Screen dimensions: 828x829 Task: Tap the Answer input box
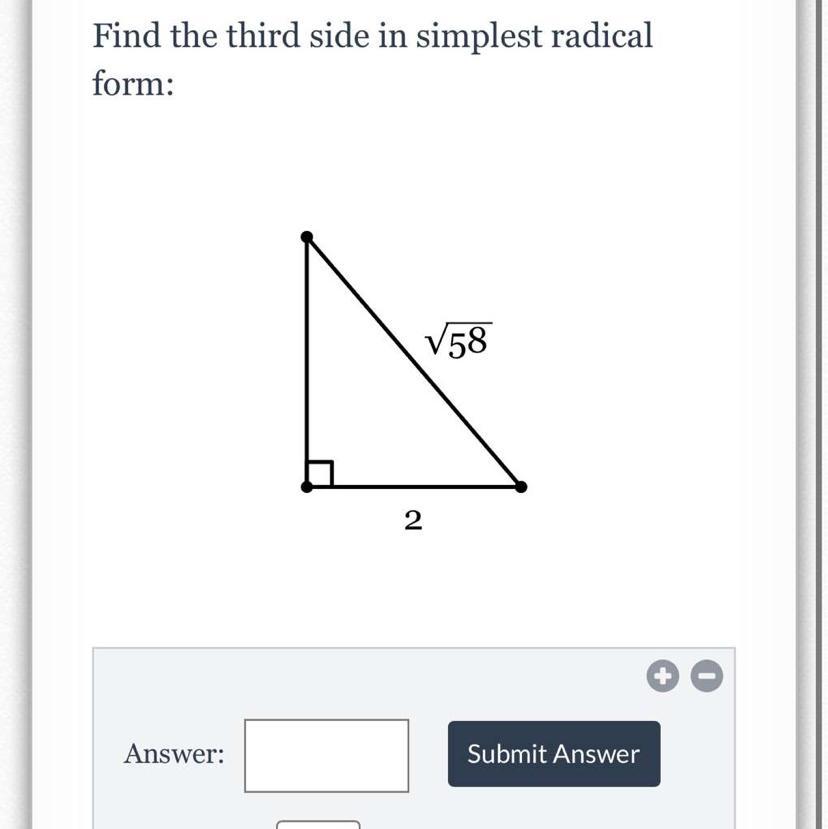(326, 756)
